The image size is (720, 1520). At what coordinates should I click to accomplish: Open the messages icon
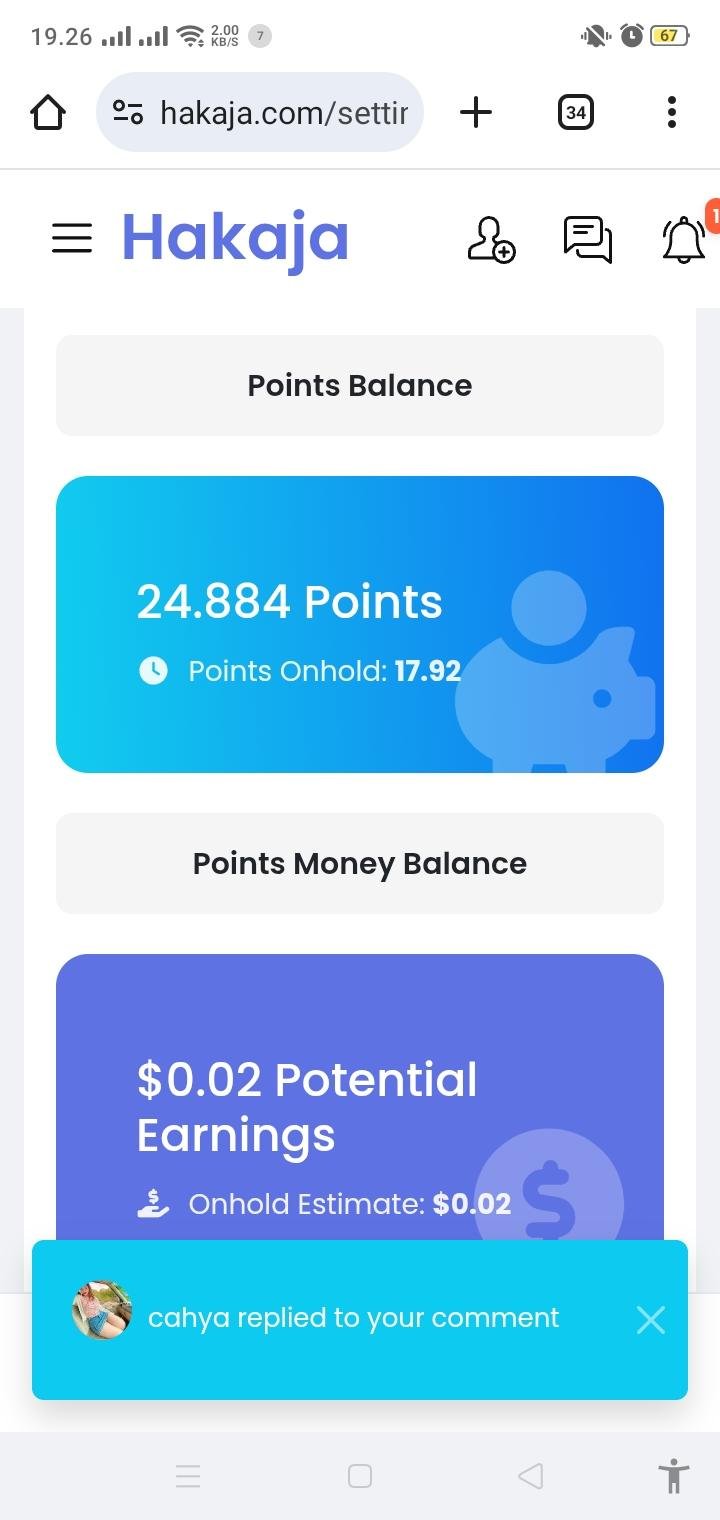pos(588,239)
